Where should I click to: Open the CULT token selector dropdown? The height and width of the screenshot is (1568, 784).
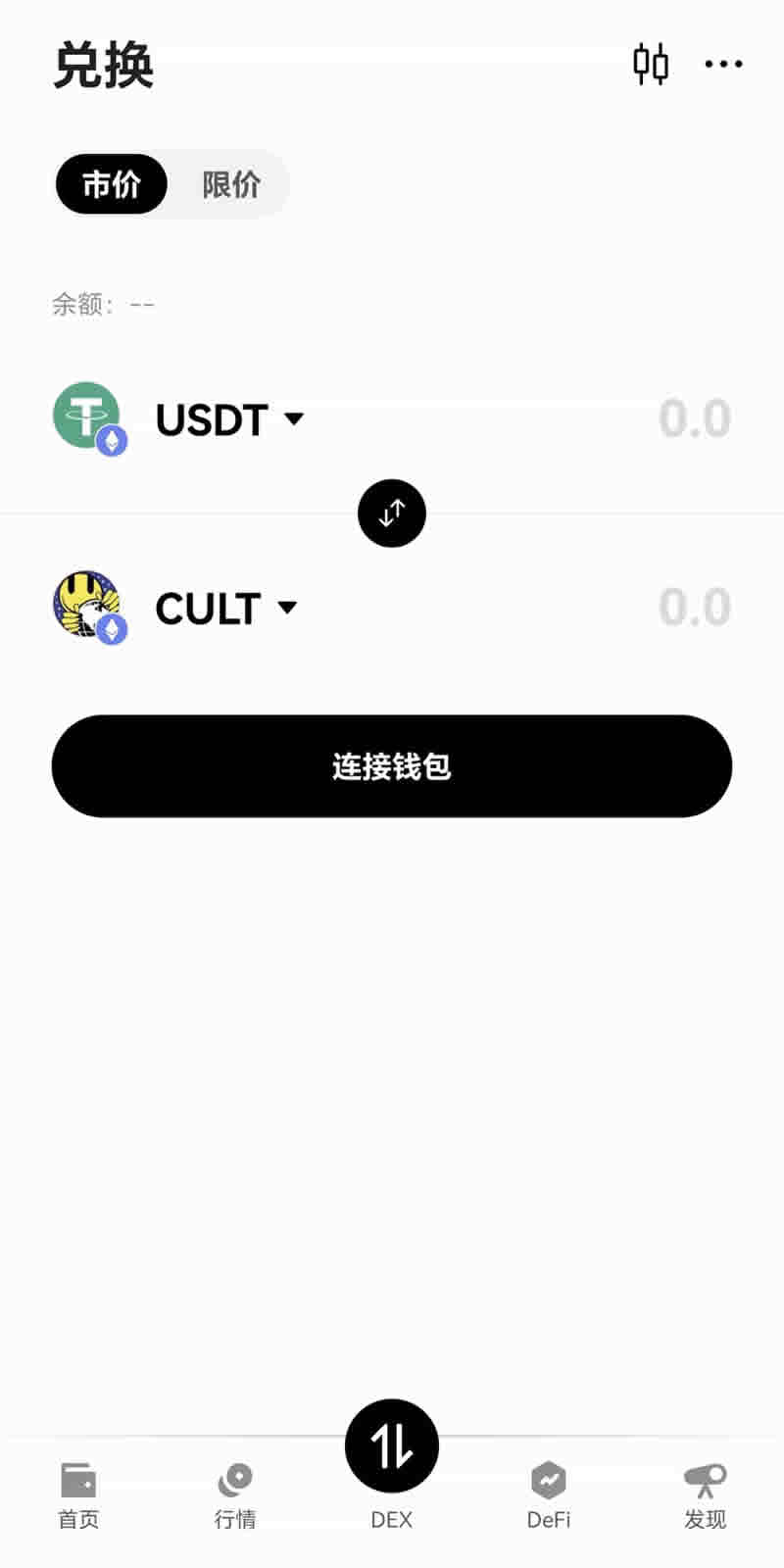(287, 609)
